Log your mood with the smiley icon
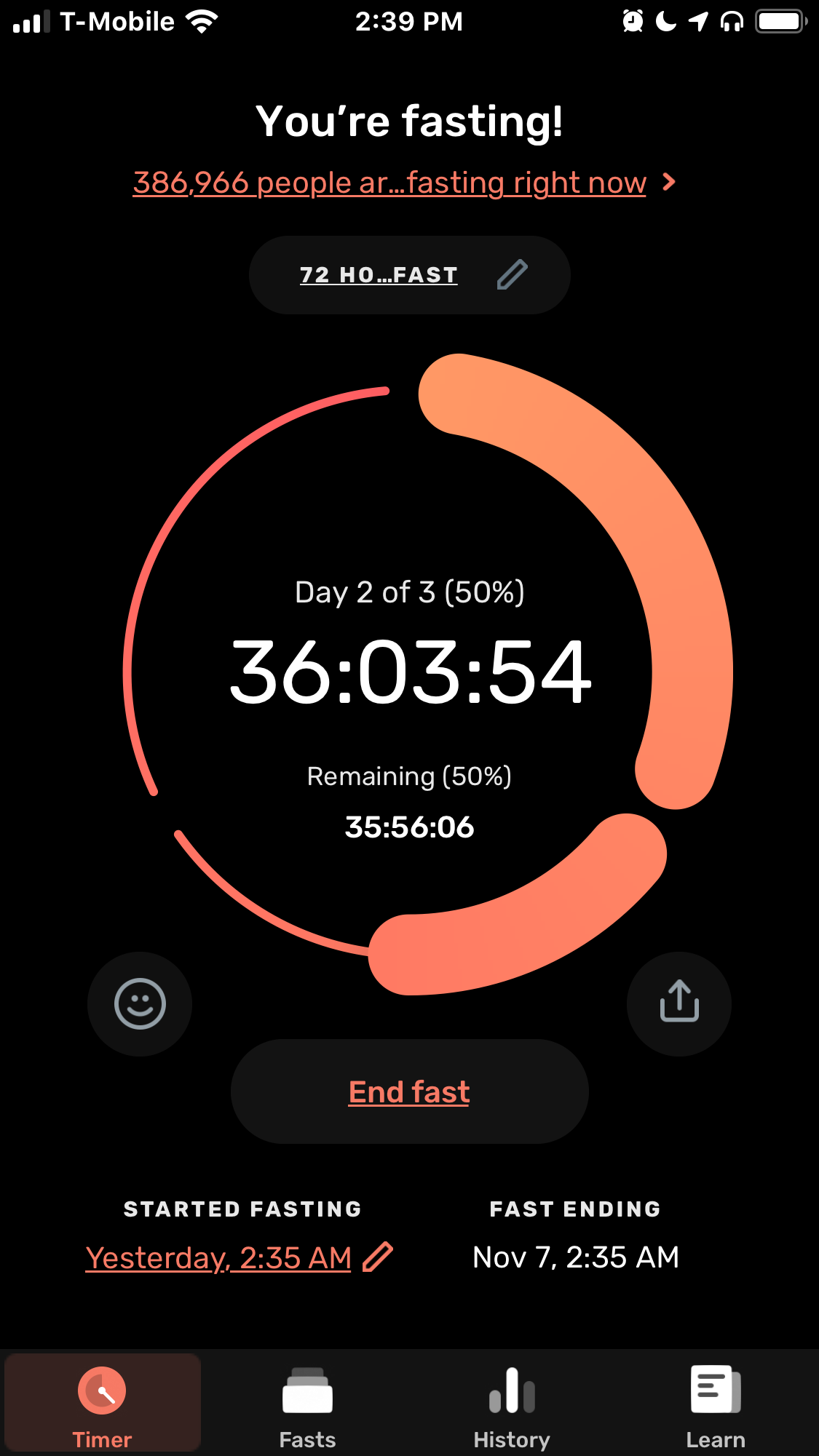 pyautogui.click(x=140, y=1004)
